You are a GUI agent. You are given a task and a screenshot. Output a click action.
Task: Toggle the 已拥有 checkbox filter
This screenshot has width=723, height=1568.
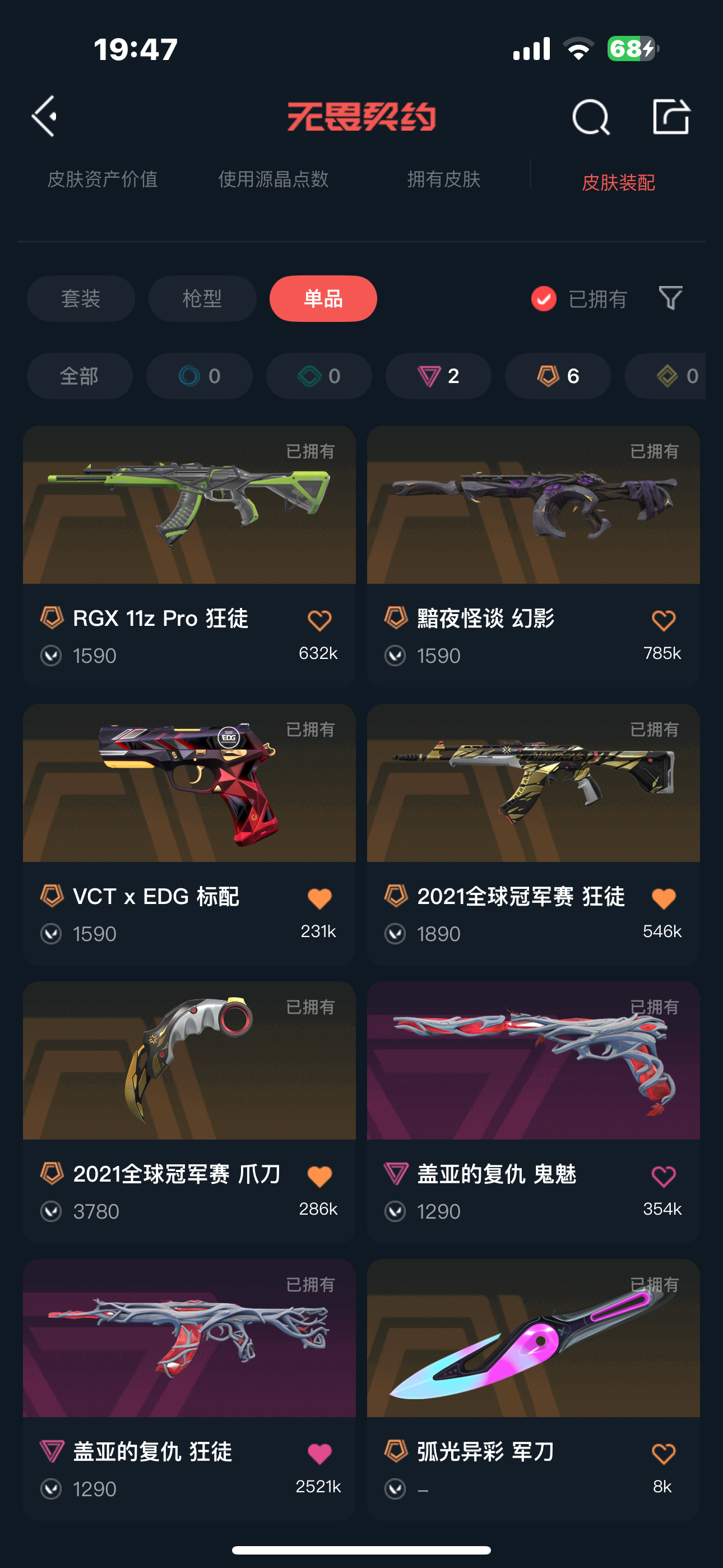[x=578, y=298]
